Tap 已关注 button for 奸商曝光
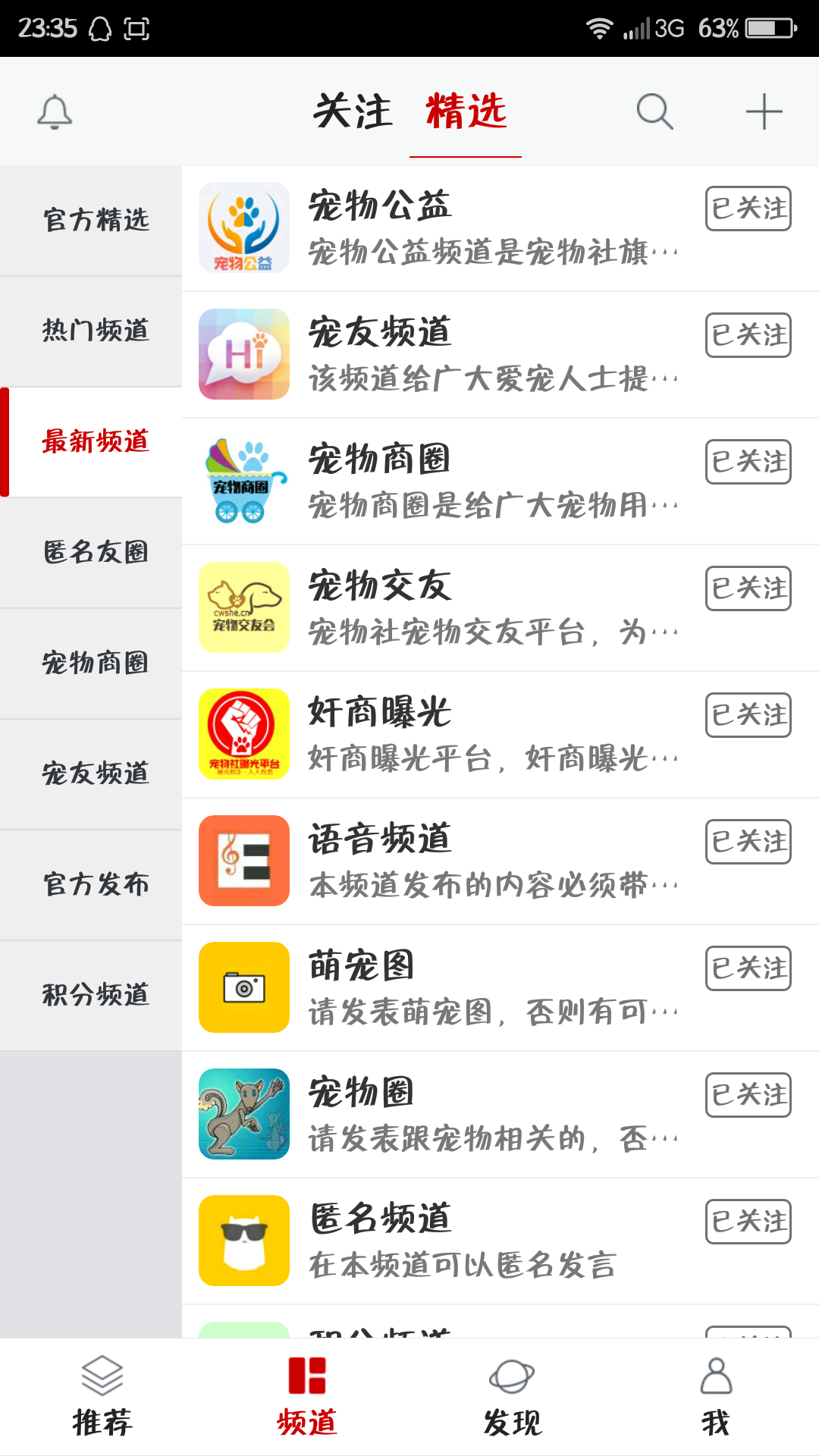 click(748, 715)
